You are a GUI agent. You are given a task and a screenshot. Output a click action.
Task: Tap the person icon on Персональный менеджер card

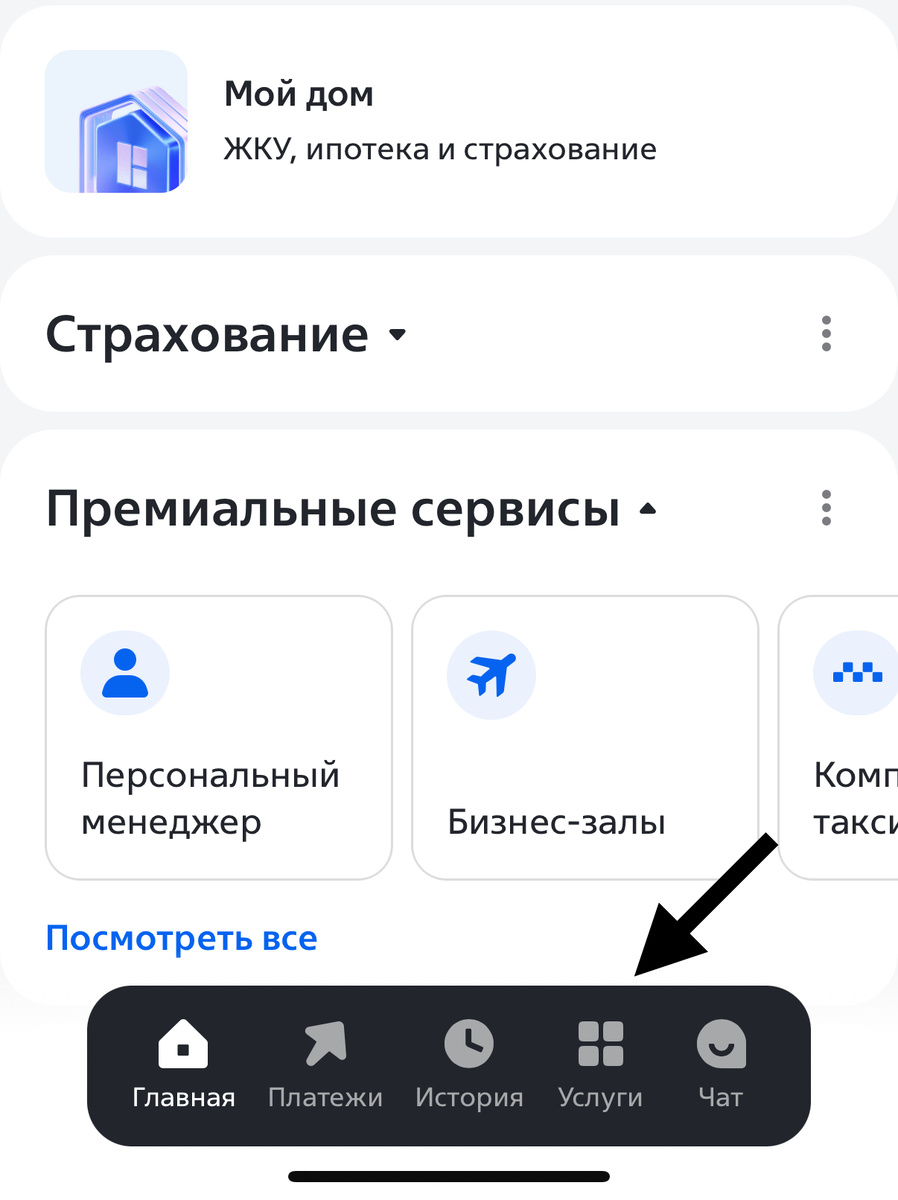click(125, 672)
